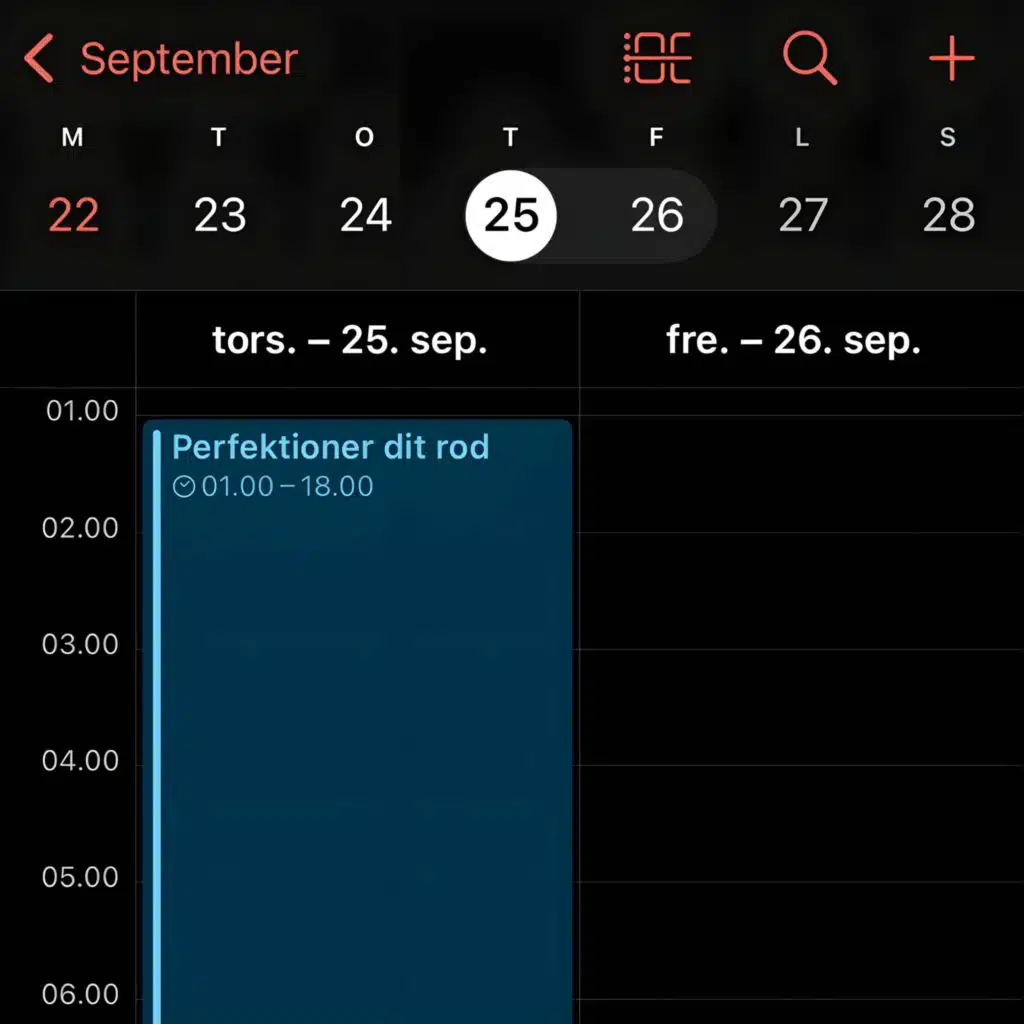The height and width of the screenshot is (1024, 1024).
Task: Select Thursday the 25th
Action: (511, 215)
